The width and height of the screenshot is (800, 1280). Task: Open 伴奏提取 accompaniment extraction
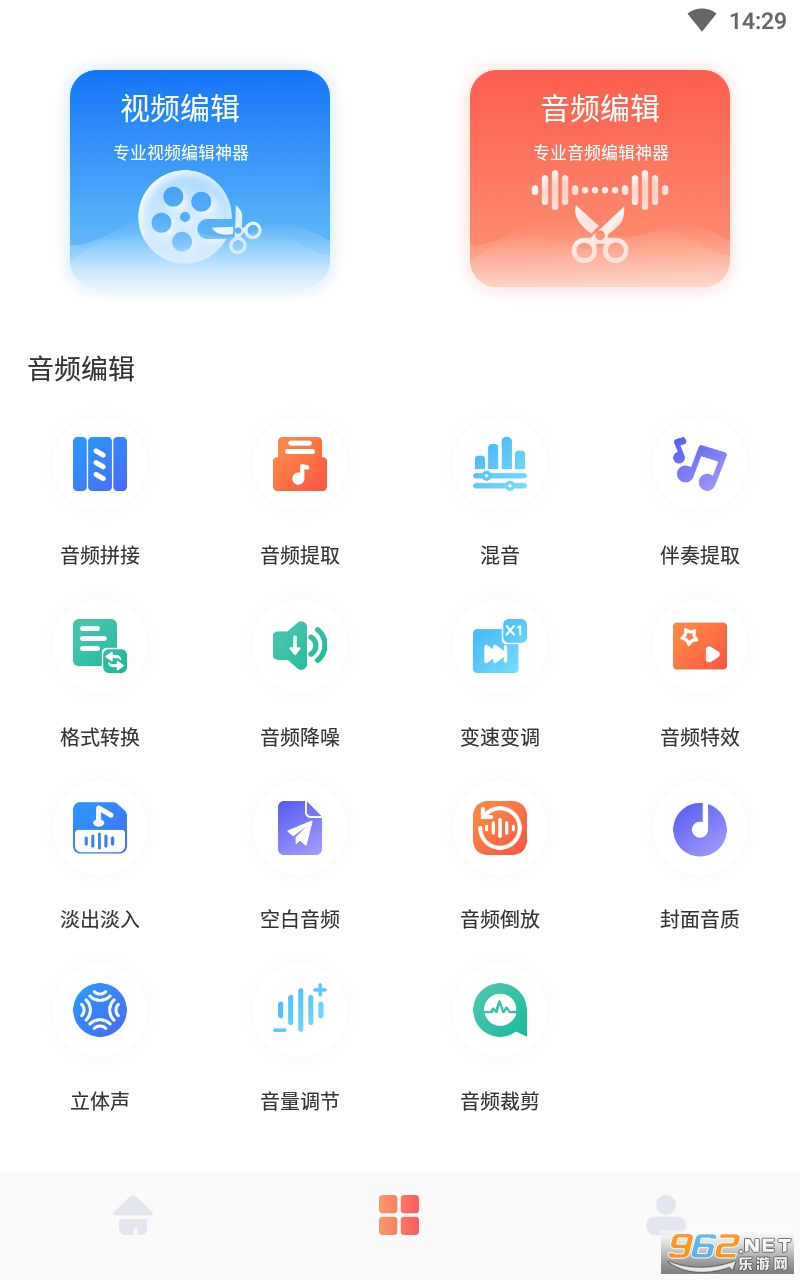(x=700, y=491)
